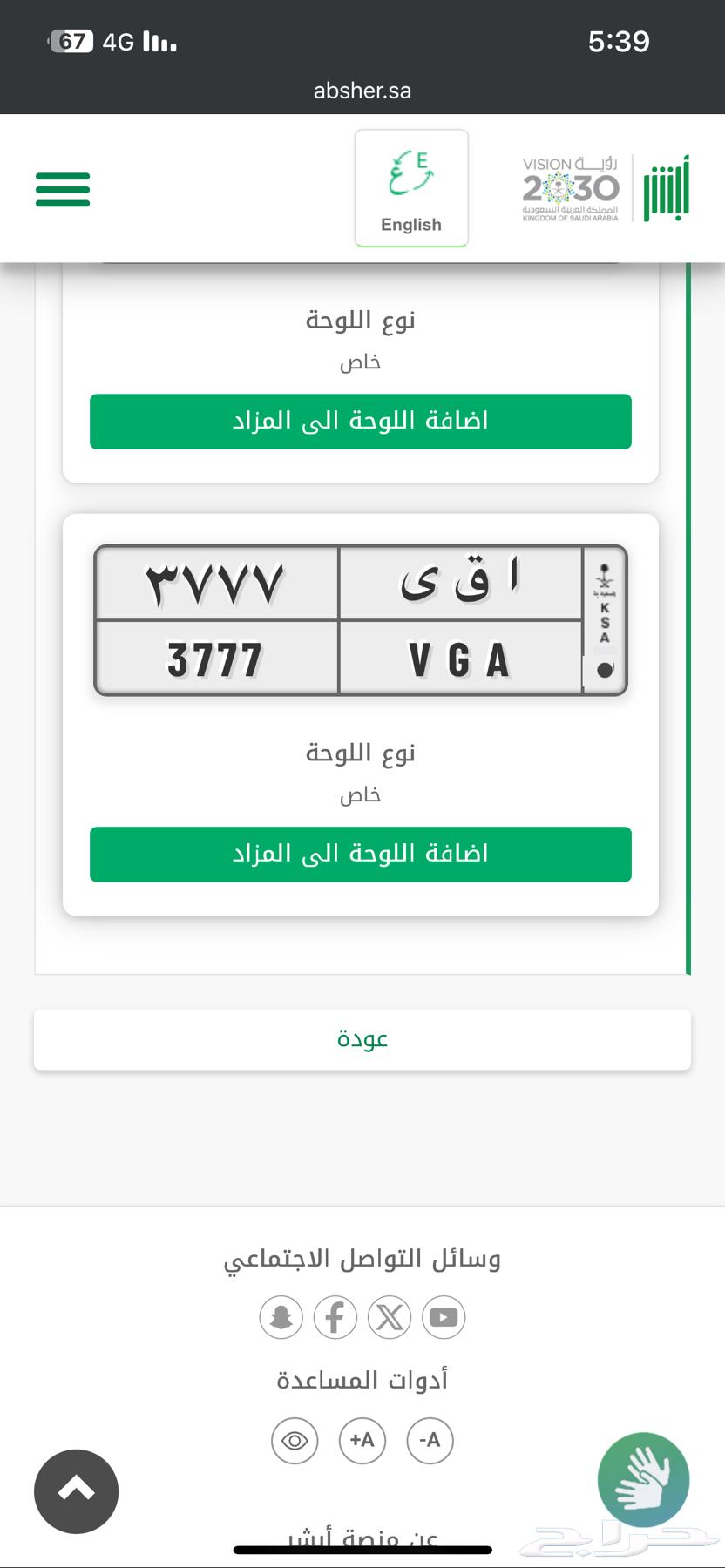Click the first اضافة اللوحة الى المزاد button
Screen dimensions: 725x1568
coord(360,422)
